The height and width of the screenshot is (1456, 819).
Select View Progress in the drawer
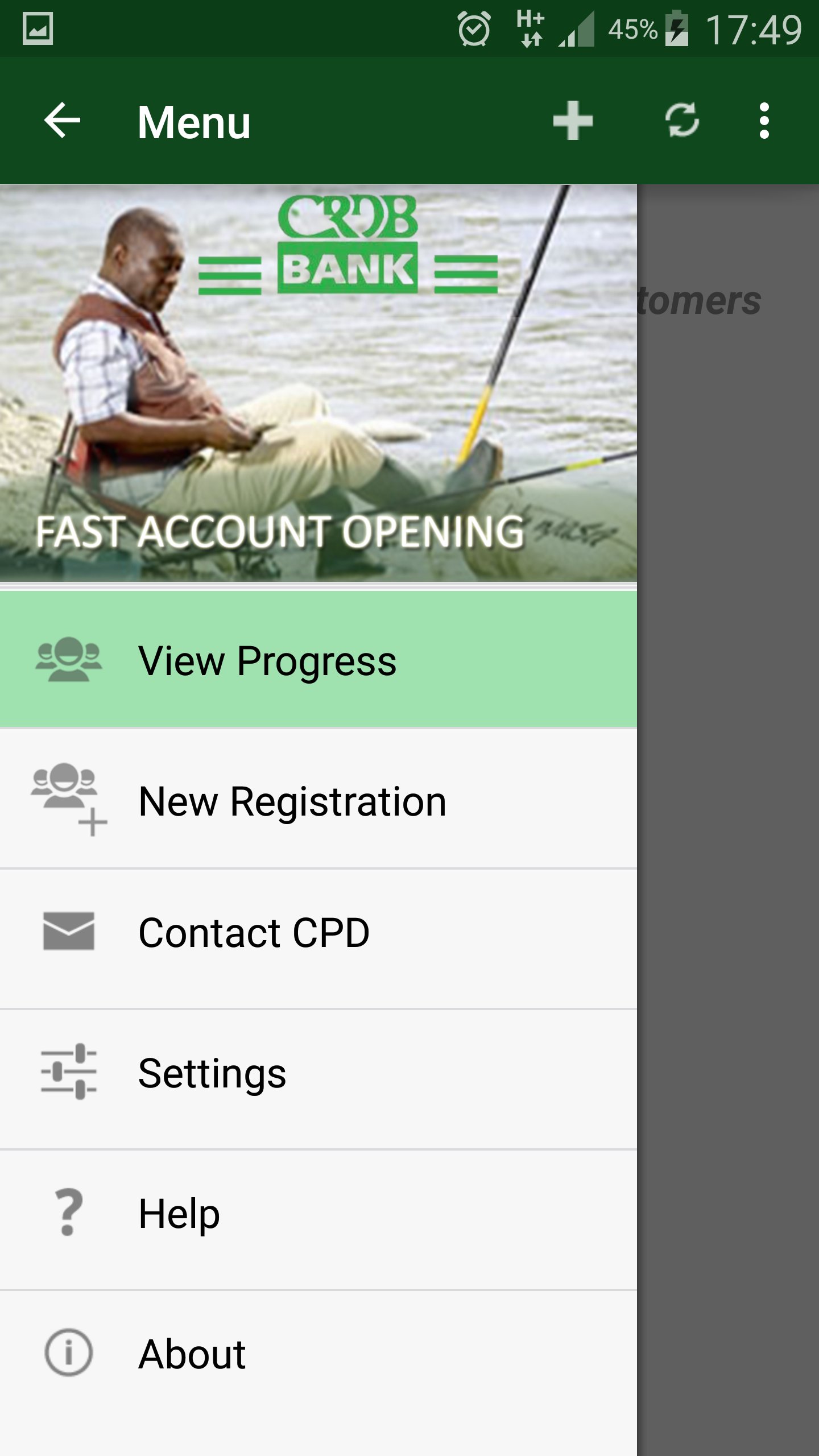click(318, 661)
